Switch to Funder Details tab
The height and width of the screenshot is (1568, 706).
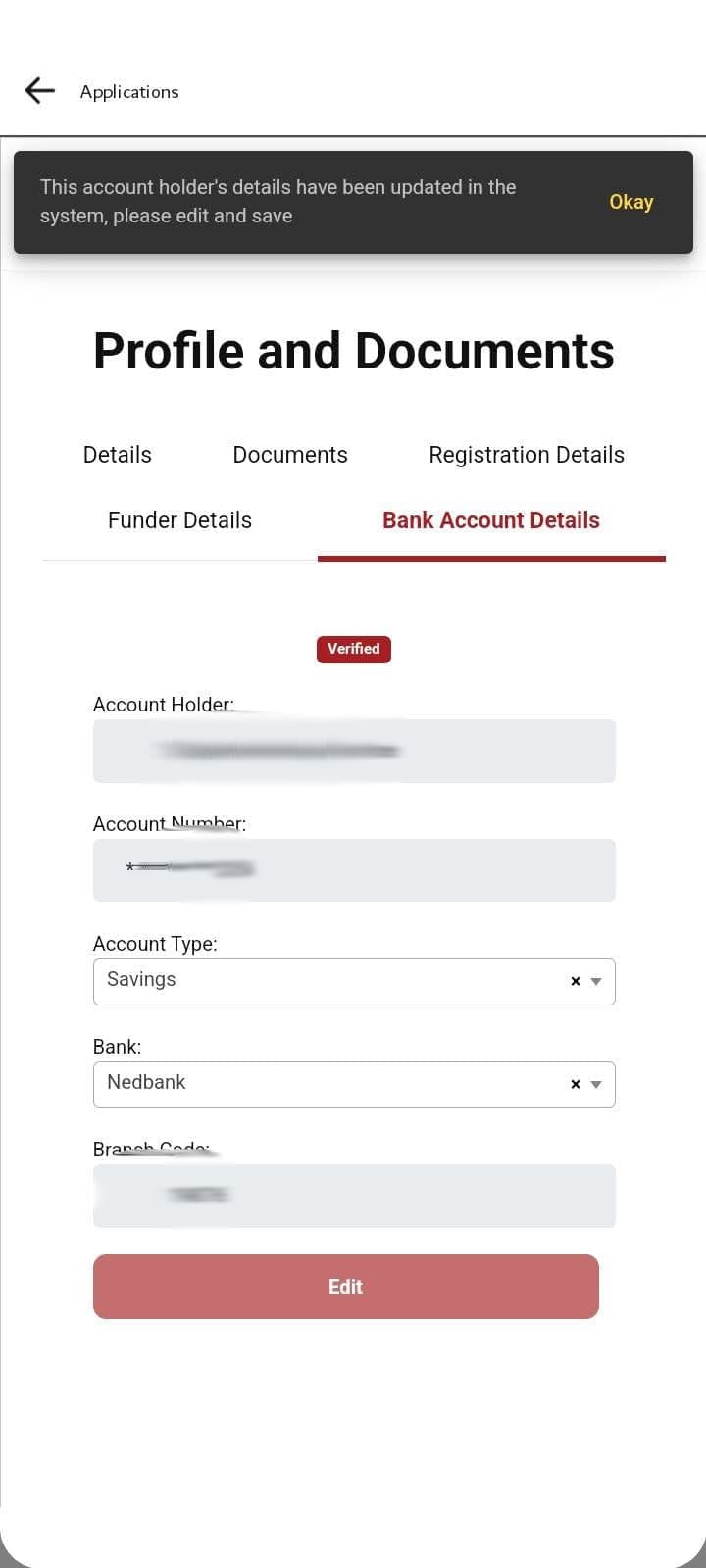coord(179,520)
